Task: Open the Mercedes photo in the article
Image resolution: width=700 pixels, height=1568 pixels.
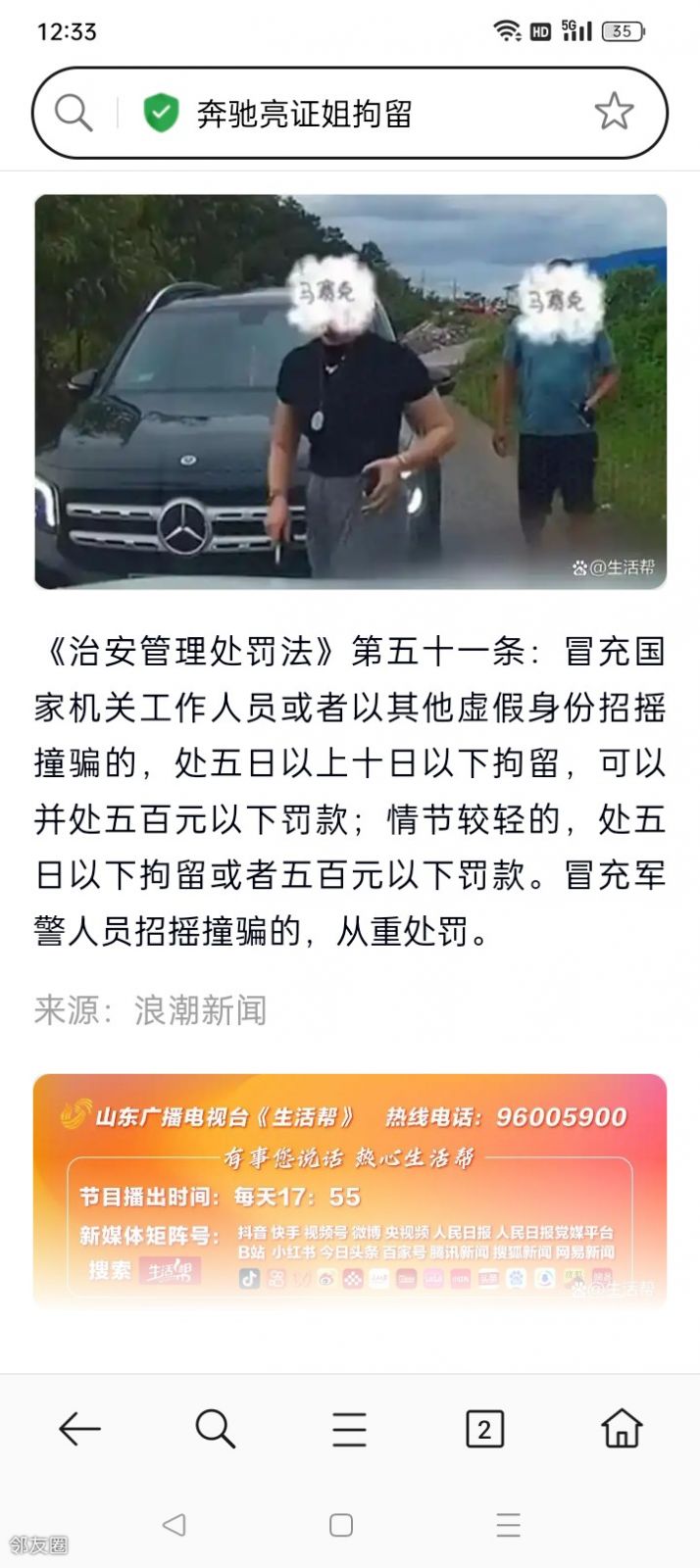Action: [350, 391]
